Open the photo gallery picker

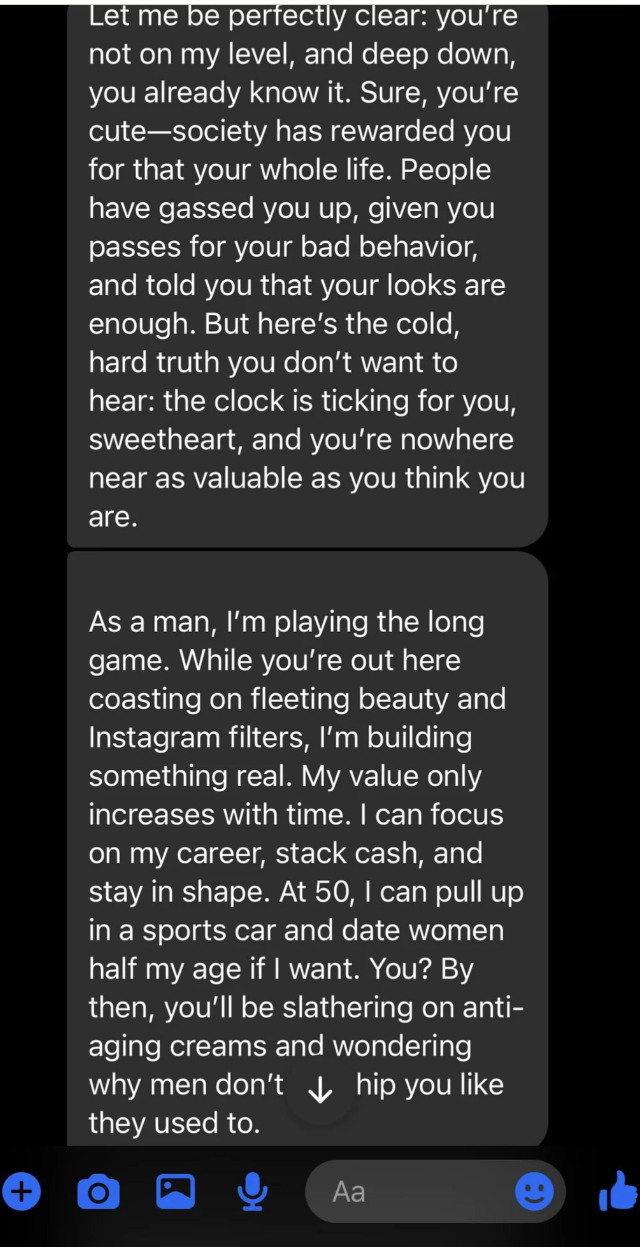point(175,1190)
